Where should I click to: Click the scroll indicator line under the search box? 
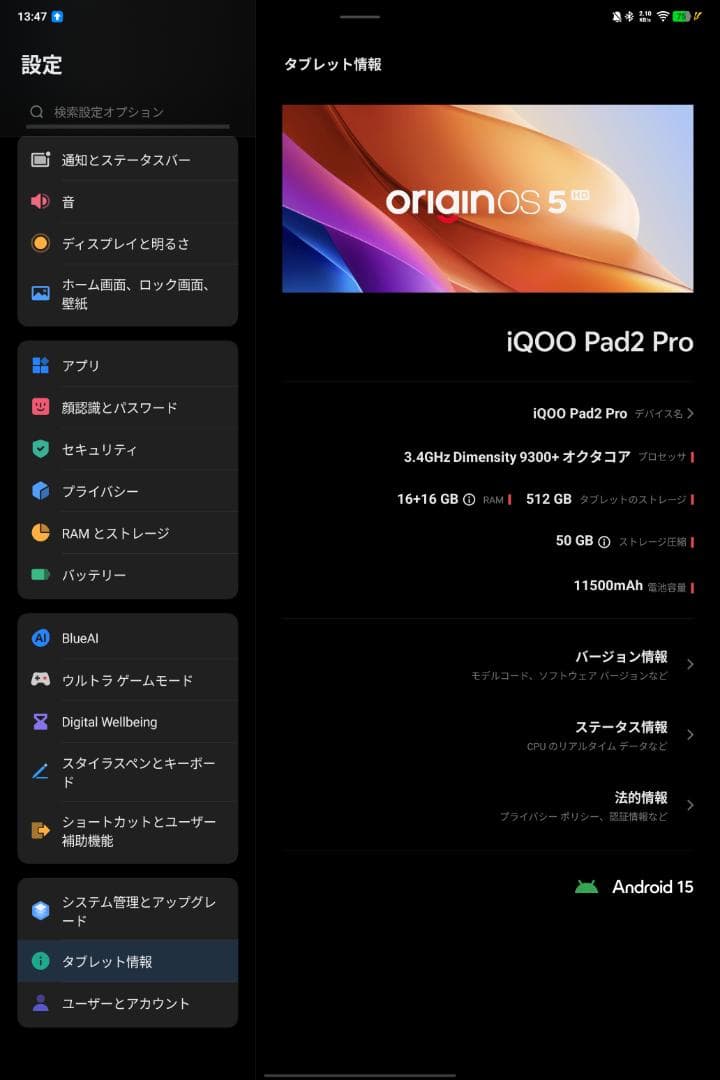[128, 125]
